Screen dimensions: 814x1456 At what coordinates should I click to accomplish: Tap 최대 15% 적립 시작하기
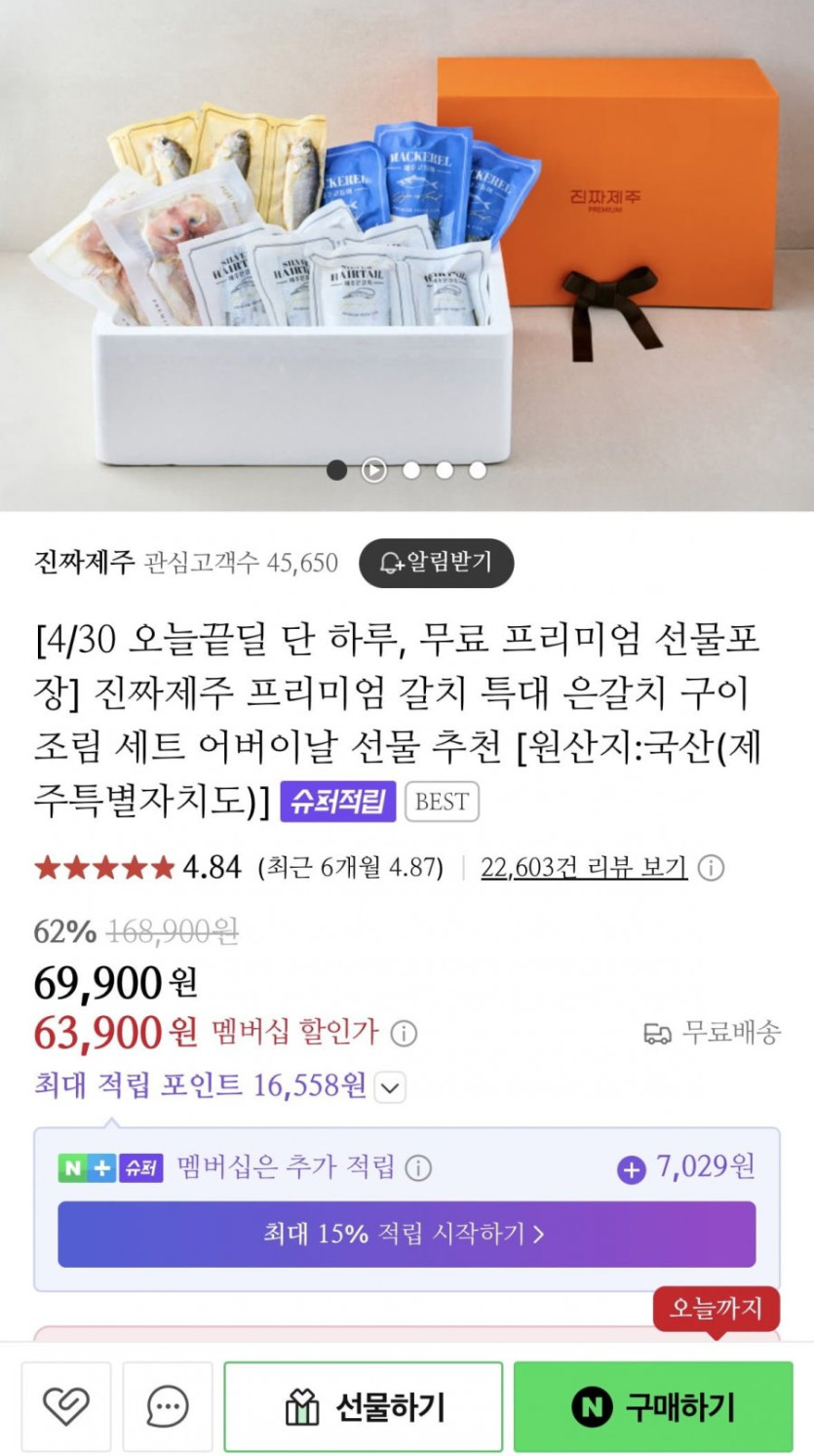407,1234
